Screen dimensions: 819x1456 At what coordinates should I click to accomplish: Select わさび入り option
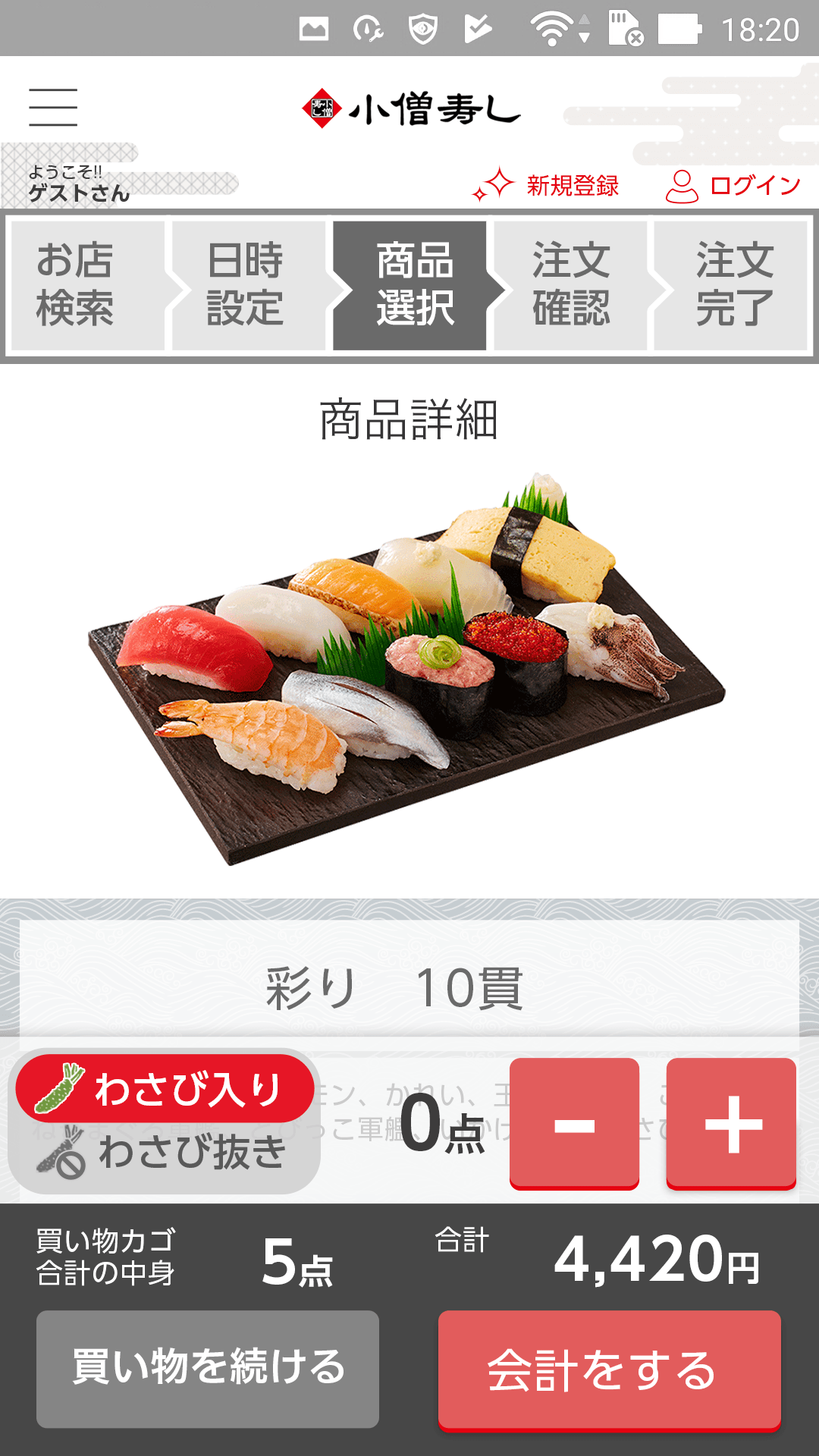(x=165, y=1089)
